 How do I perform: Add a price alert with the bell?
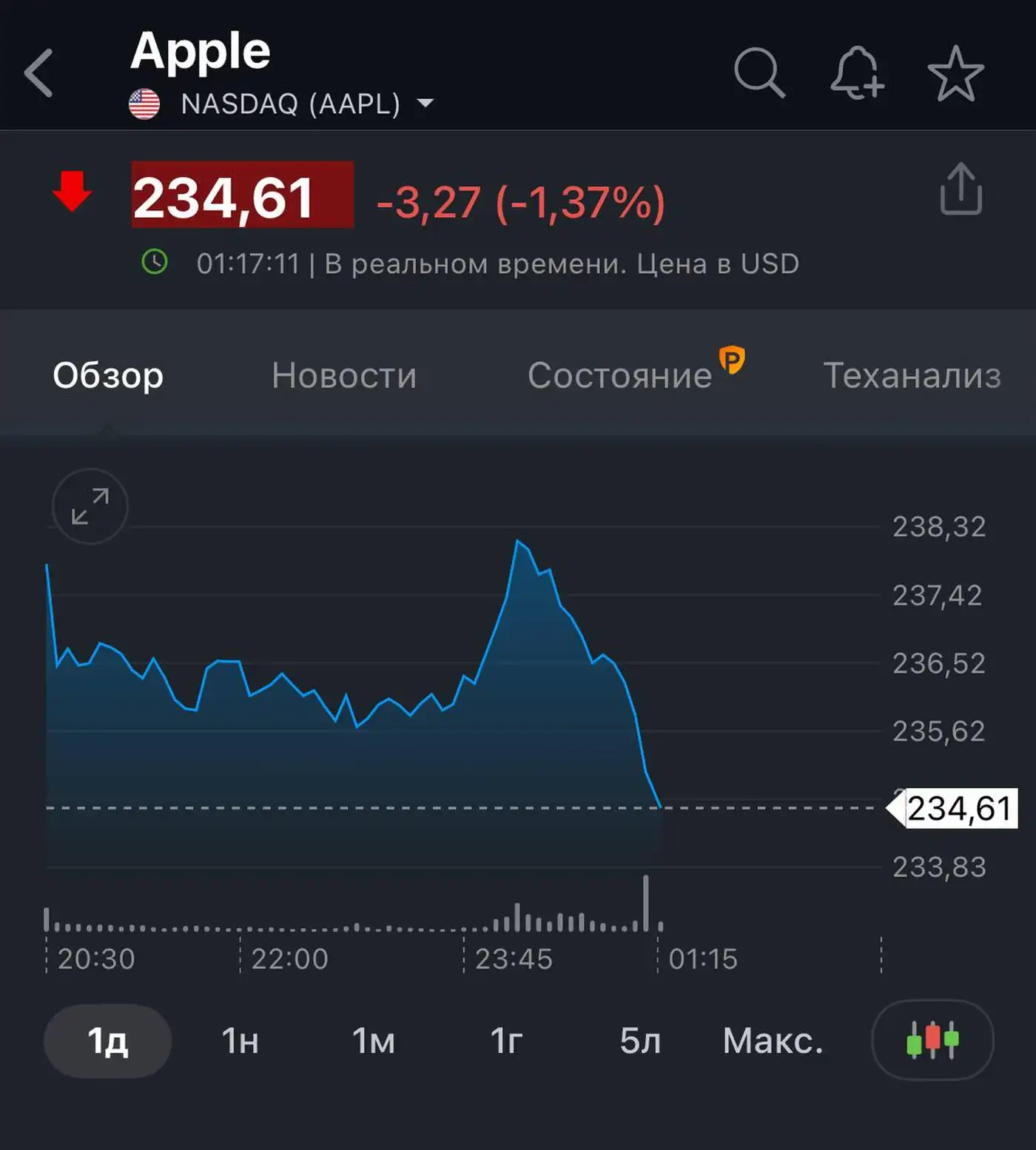[x=857, y=73]
